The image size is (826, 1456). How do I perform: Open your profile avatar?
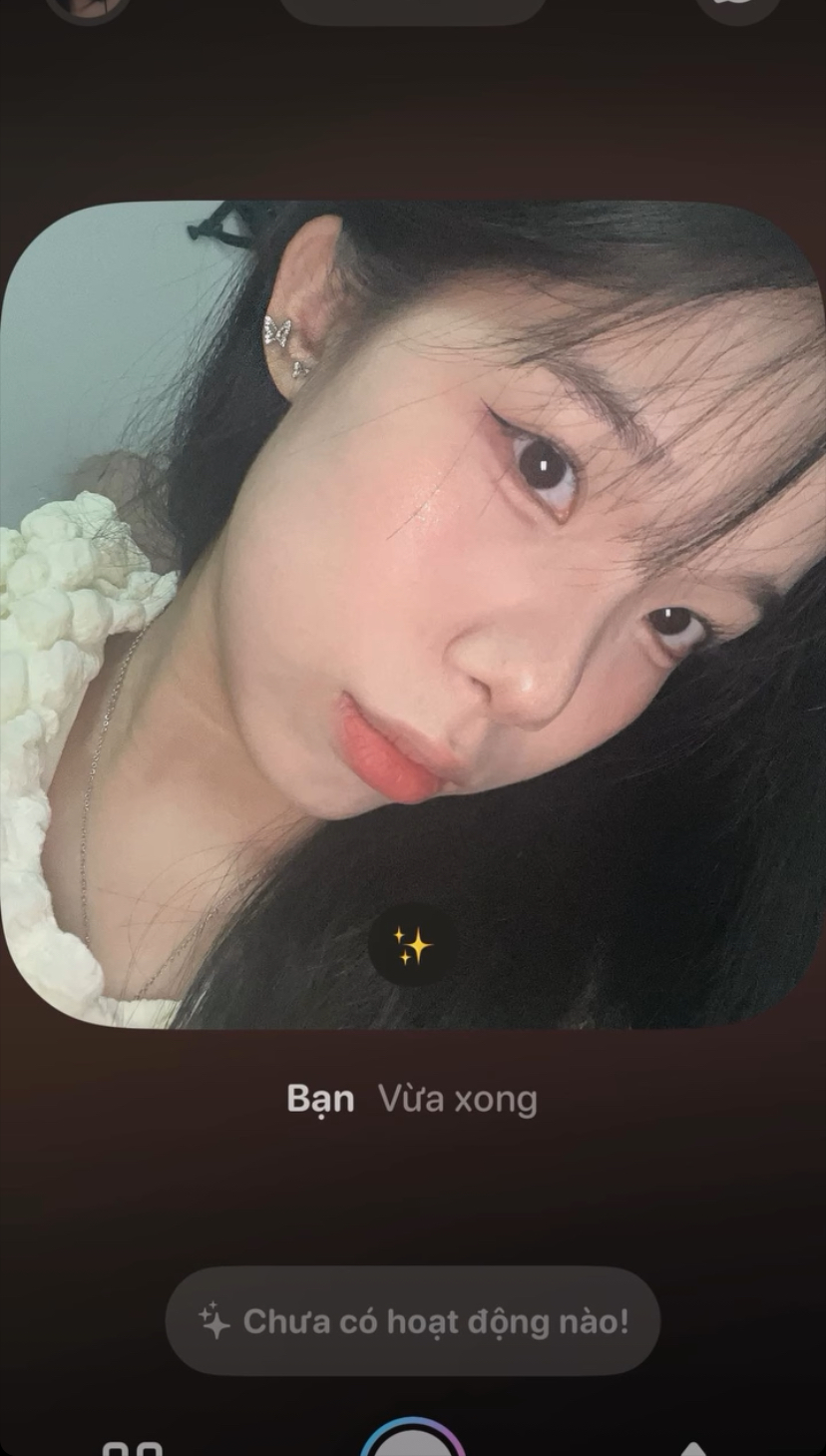[x=88, y=6]
